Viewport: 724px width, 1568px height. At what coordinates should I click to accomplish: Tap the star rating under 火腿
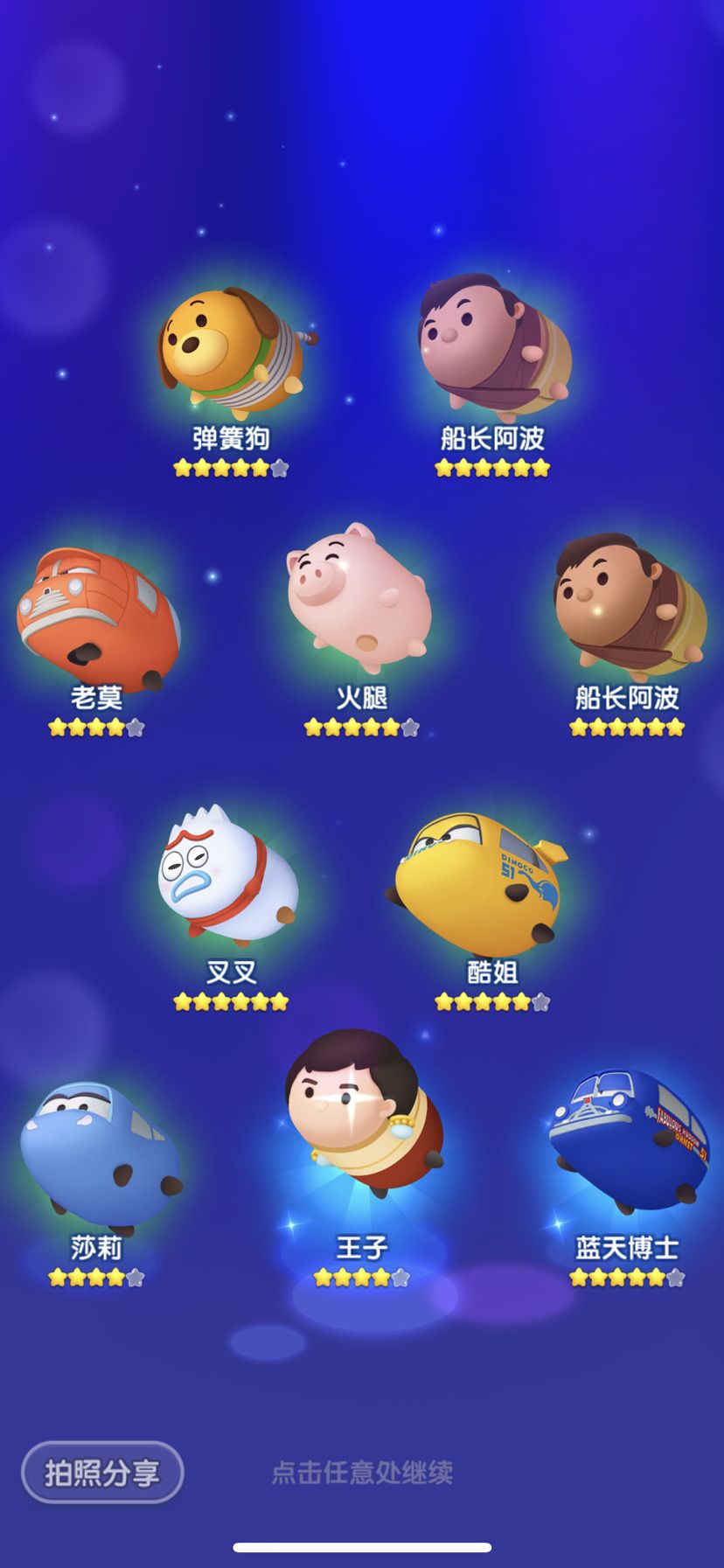[x=359, y=727]
